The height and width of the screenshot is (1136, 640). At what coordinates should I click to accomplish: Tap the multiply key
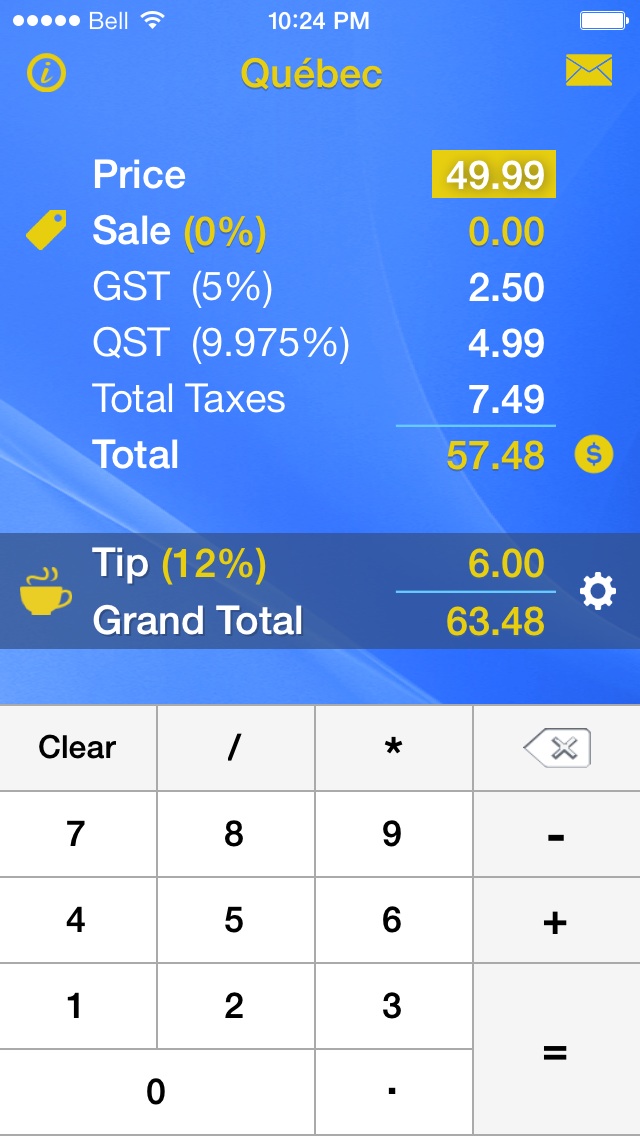[x=393, y=748]
